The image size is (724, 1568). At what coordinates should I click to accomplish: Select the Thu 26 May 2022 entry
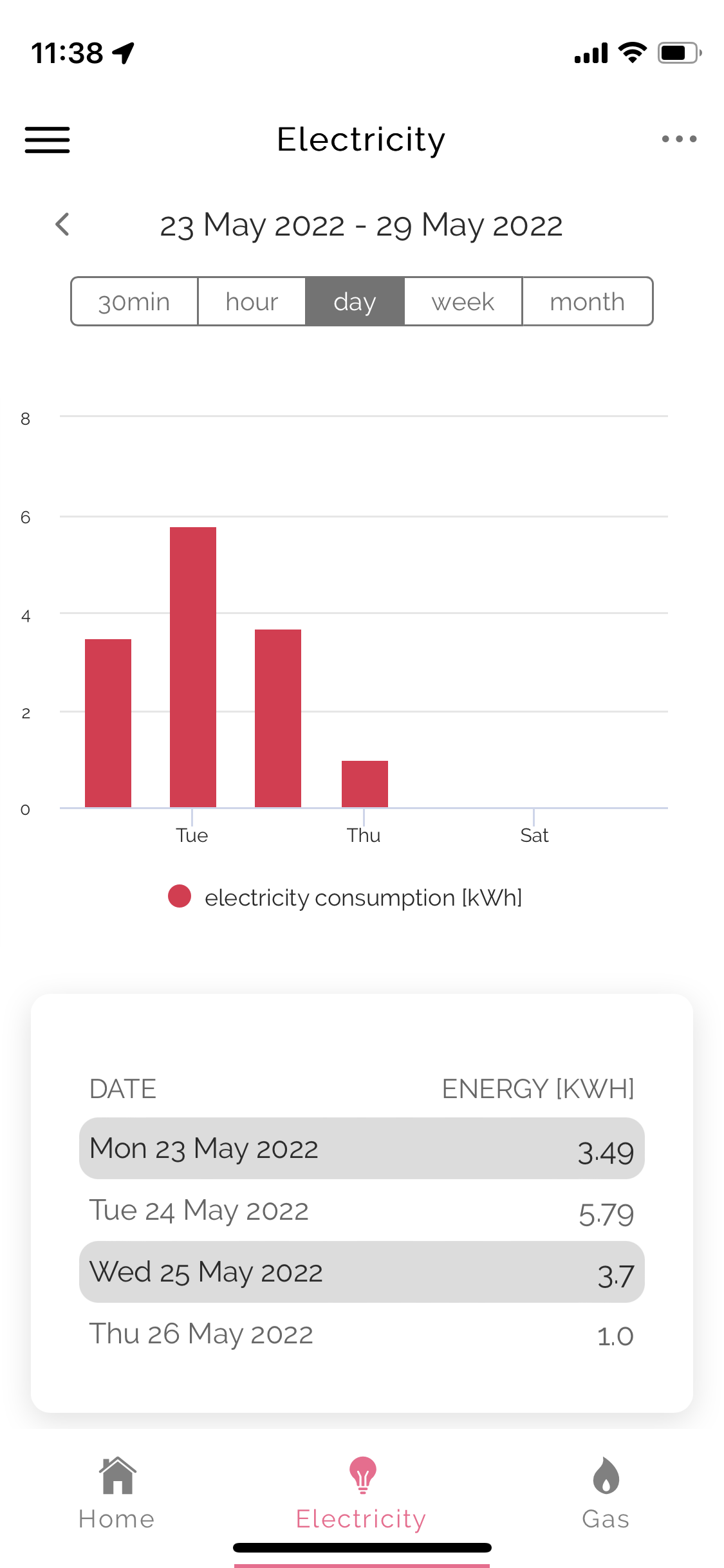point(362,1334)
